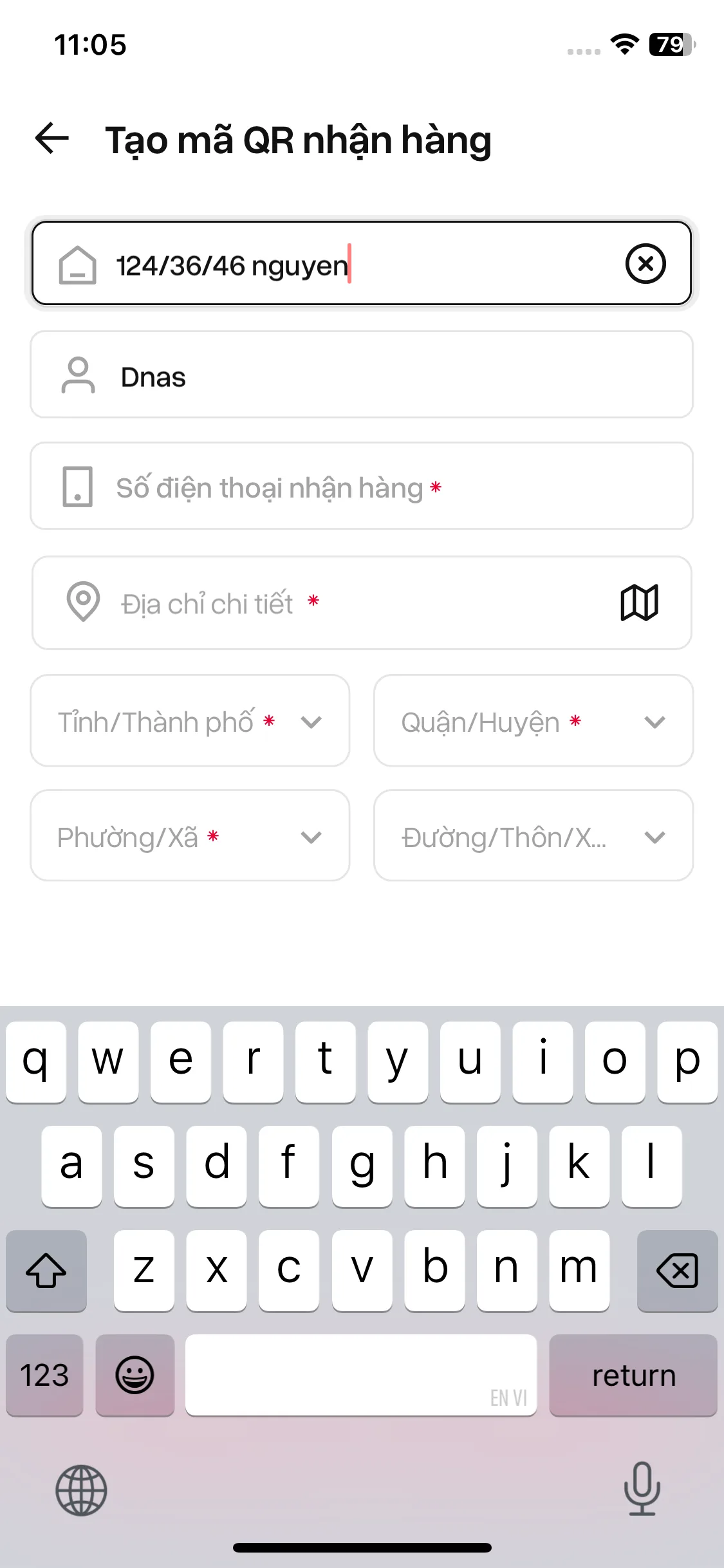Start dictation with the microphone

642,1488
